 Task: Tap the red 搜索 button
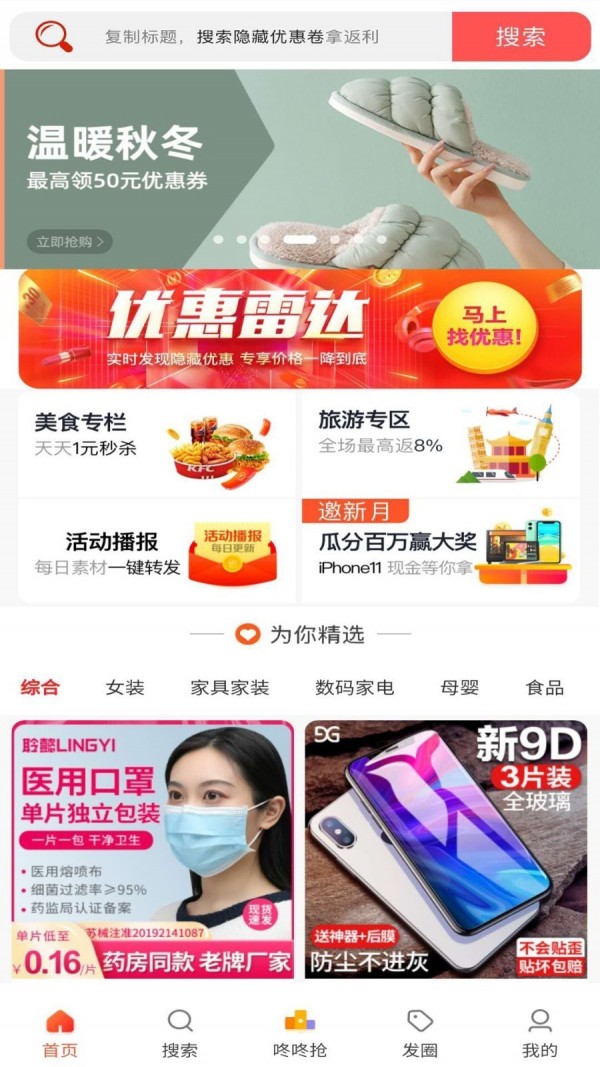click(520, 37)
